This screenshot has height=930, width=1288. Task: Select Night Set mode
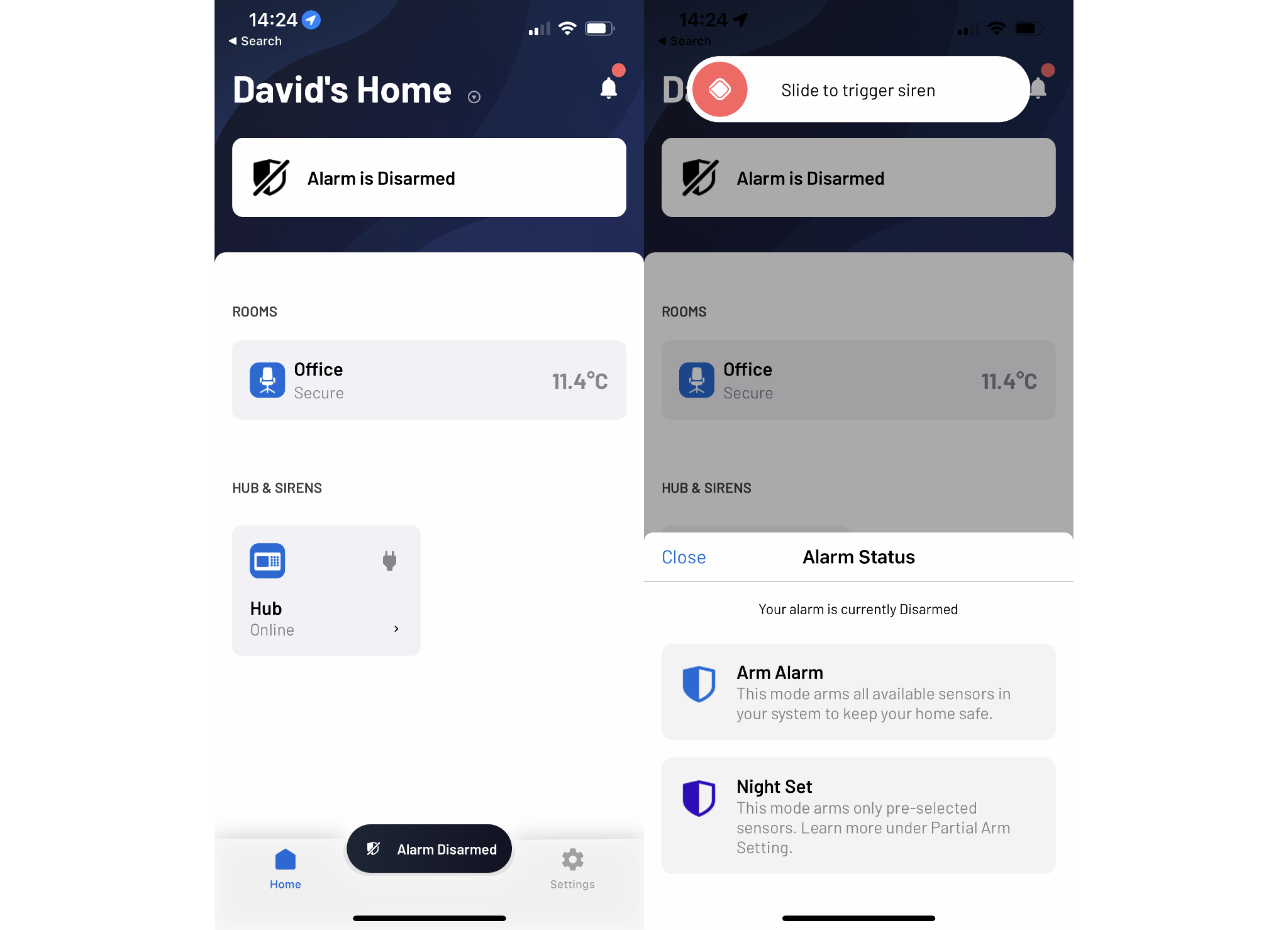[858, 815]
